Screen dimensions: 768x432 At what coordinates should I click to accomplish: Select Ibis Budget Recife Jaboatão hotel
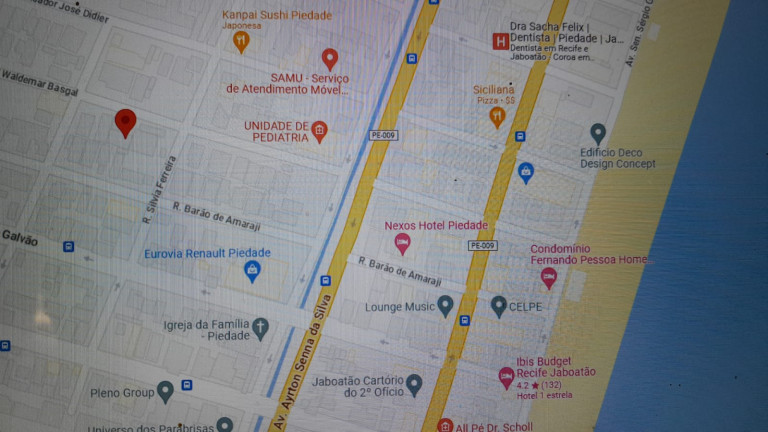tap(506, 377)
